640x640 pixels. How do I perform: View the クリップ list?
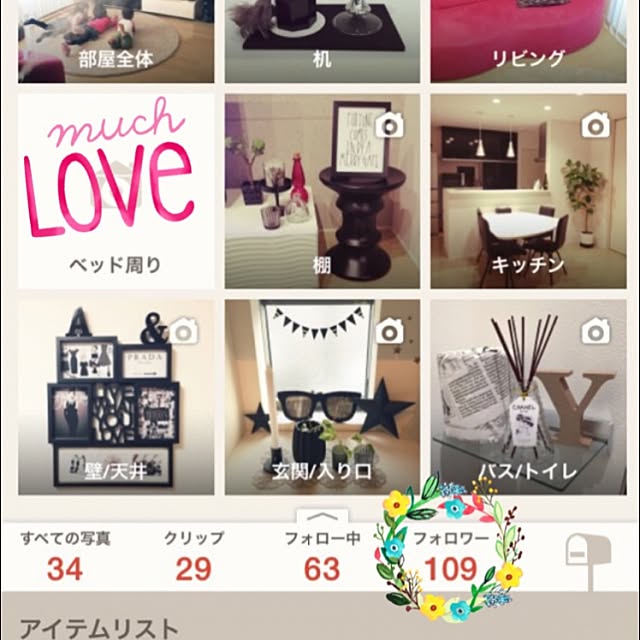[194, 556]
